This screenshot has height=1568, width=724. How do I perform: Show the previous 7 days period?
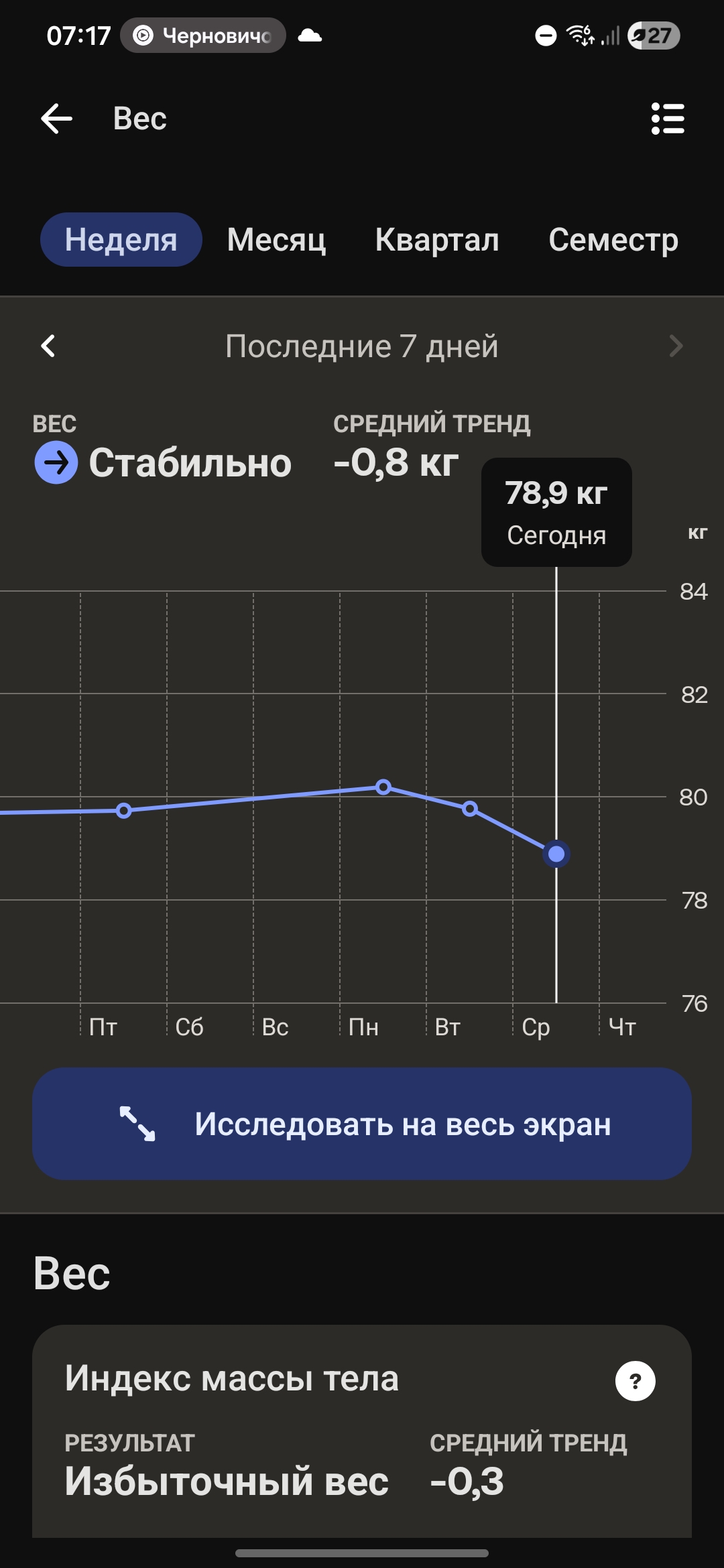tap(48, 346)
